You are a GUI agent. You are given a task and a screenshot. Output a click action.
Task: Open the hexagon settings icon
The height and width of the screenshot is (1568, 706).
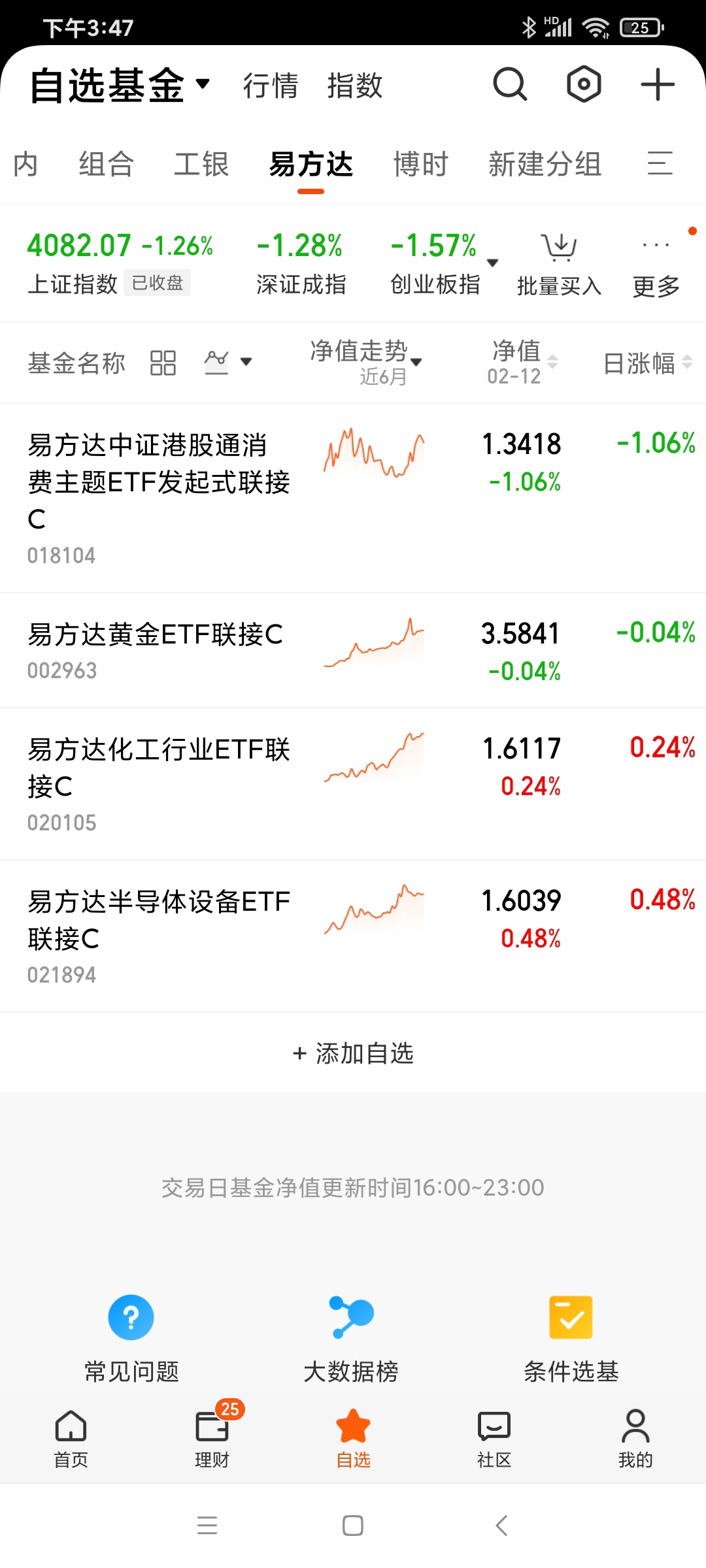[584, 84]
